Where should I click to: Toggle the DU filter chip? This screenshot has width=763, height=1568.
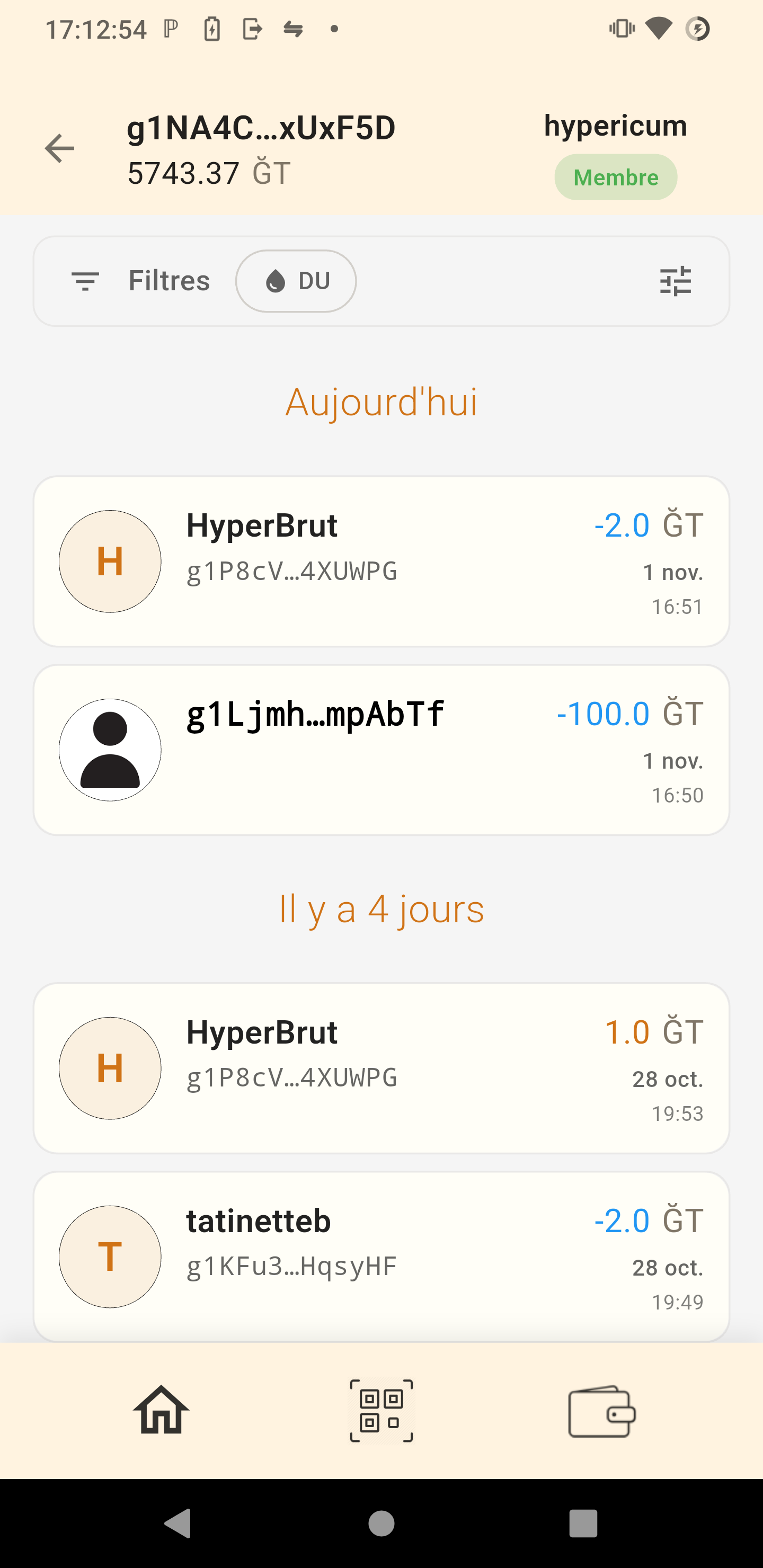point(296,281)
